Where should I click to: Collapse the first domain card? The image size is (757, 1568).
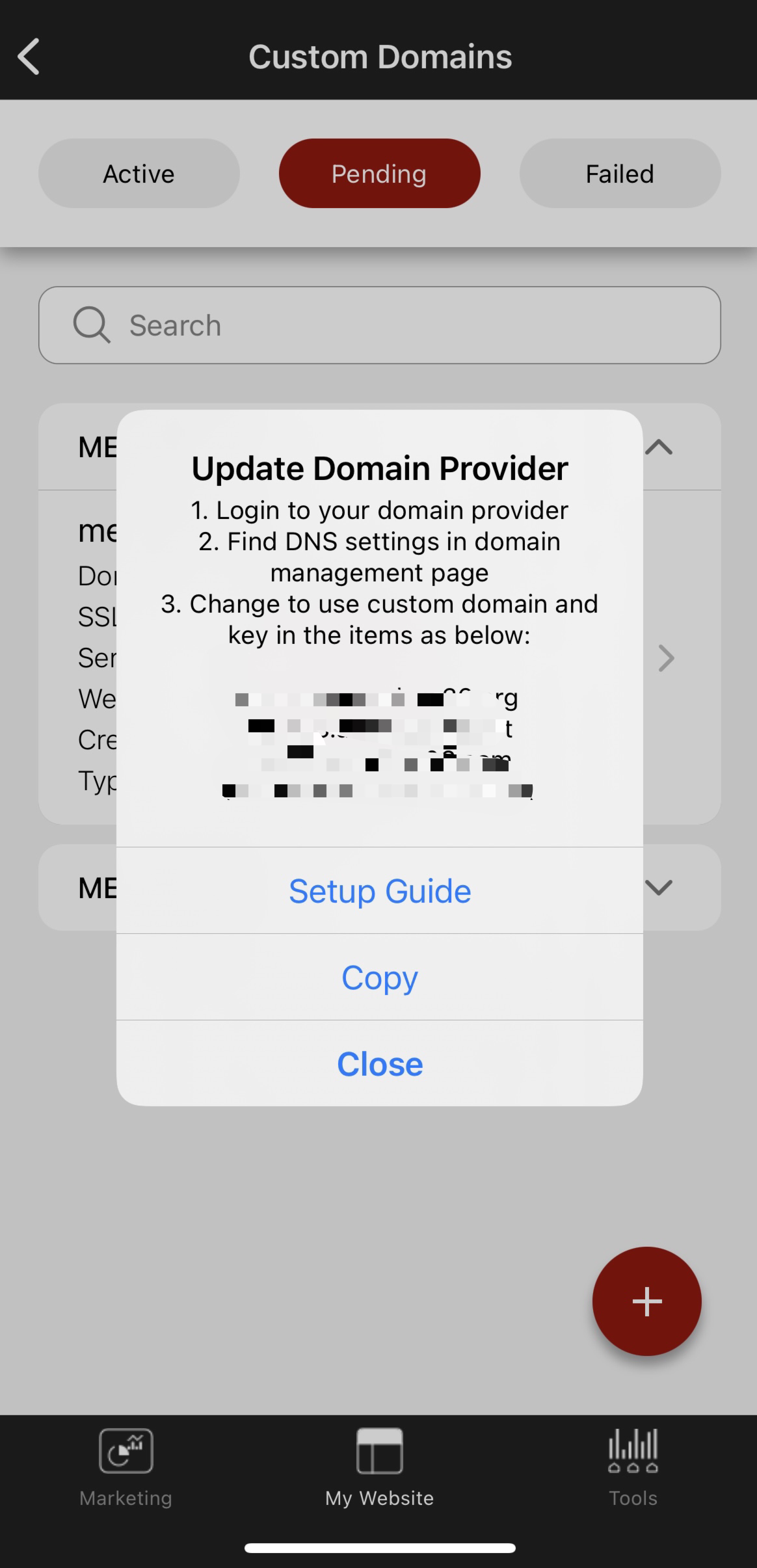coord(659,447)
